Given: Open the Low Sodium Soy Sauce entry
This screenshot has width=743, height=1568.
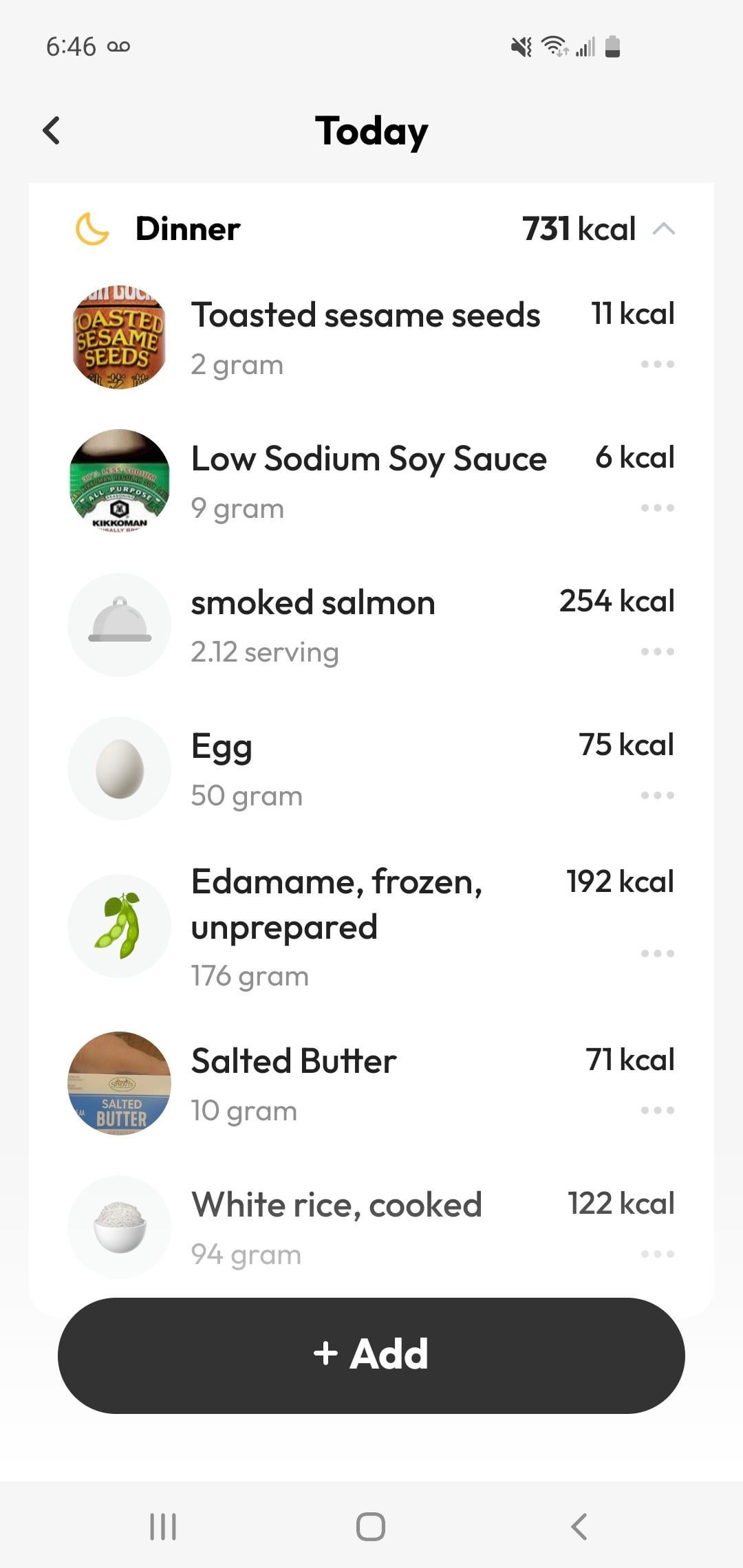Looking at the screenshot, I should (371, 481).
